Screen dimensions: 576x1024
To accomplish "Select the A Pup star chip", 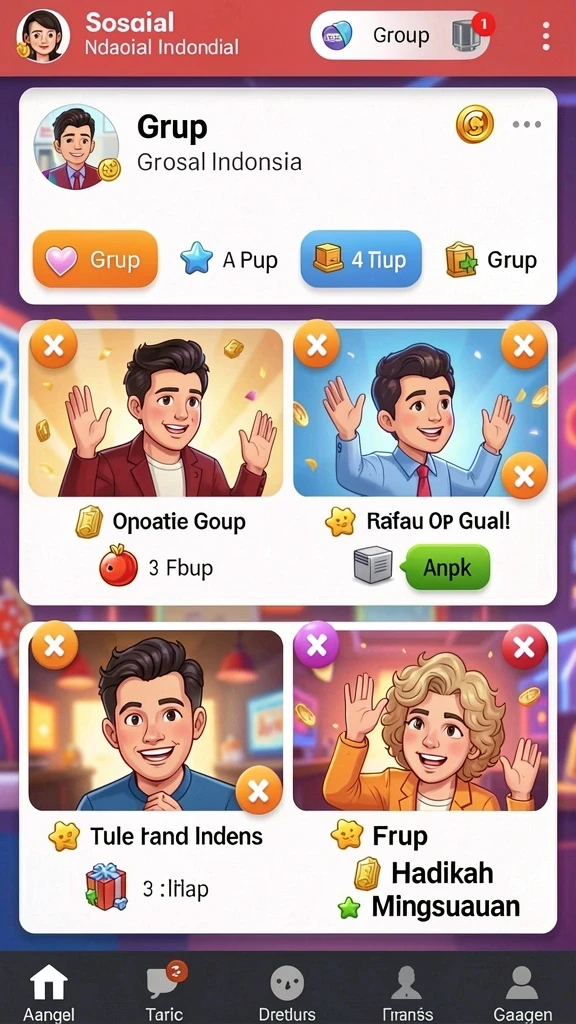I will [x=229, y=259].
